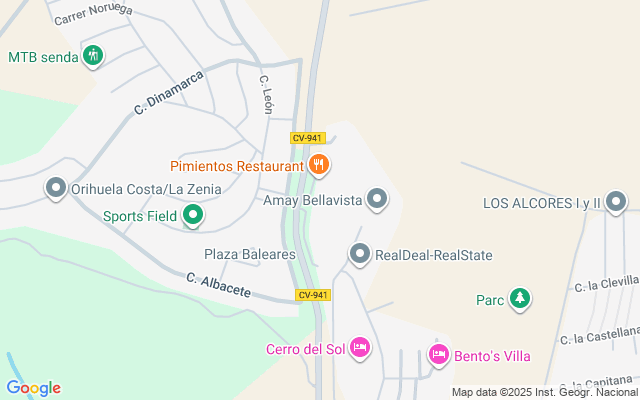Select the Parc tree marker
The width and height of the screenshot is (640, 400).
pyautogui.click(x=519, y=298)
